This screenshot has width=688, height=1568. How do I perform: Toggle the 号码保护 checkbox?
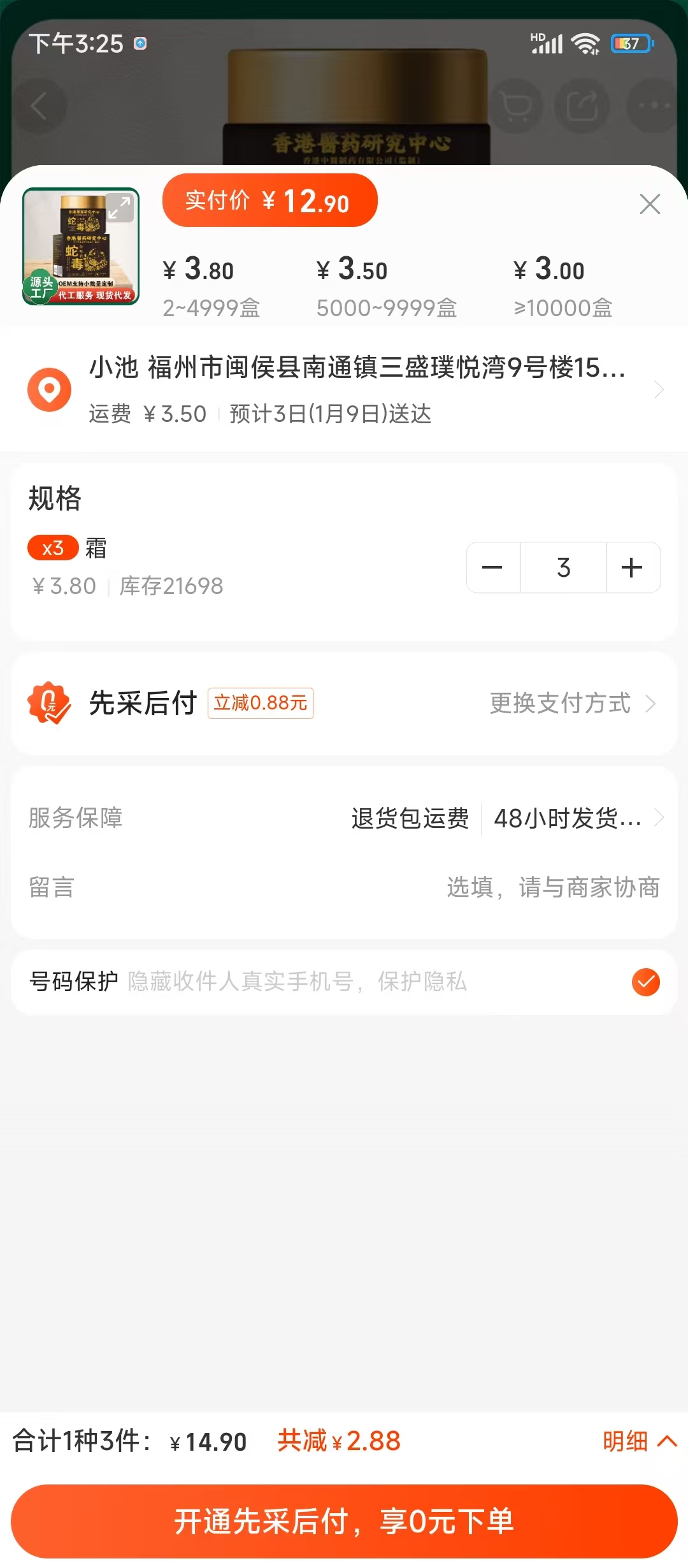[645, 982]
